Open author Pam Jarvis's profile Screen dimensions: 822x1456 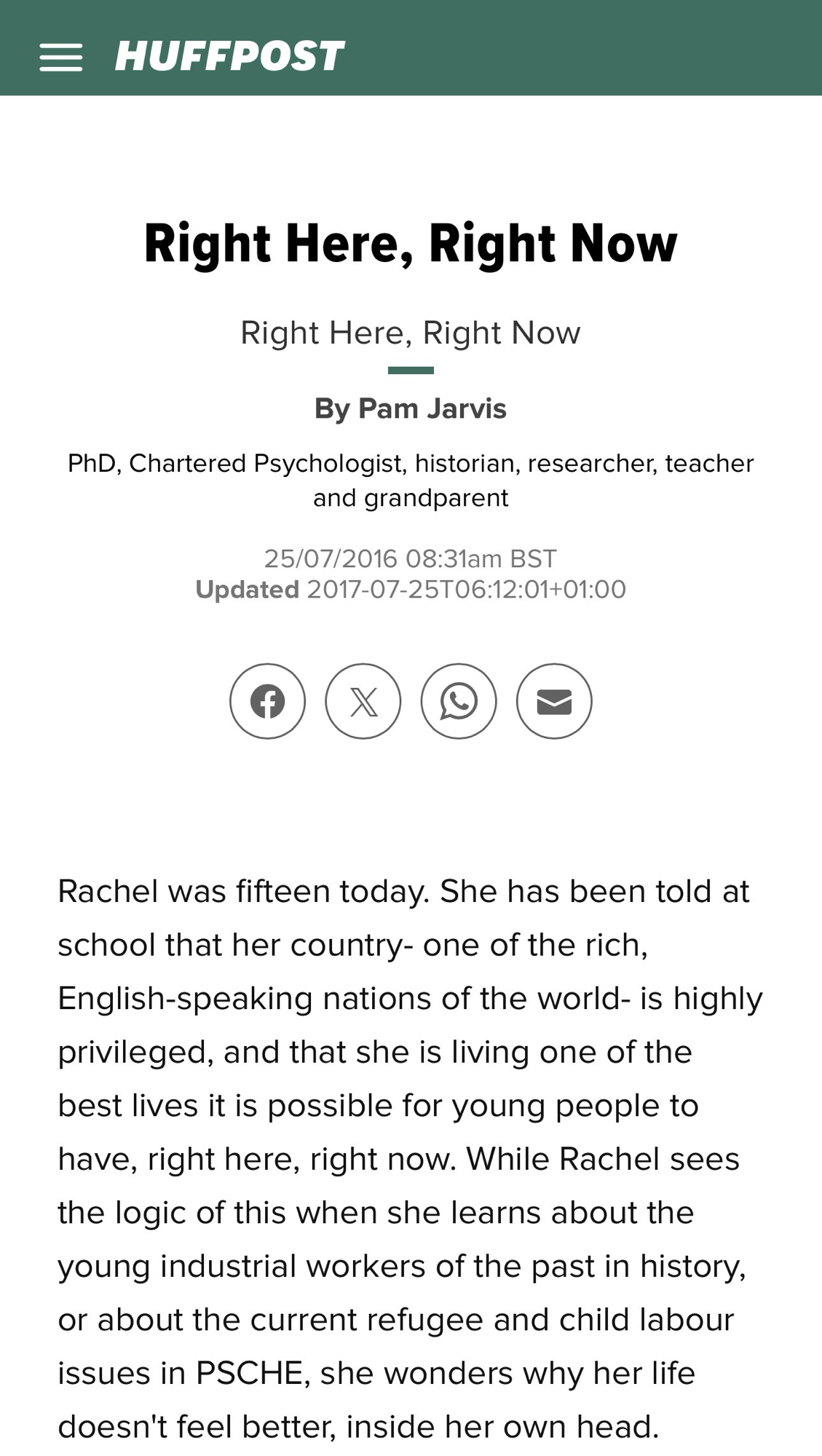coord(432,408)
